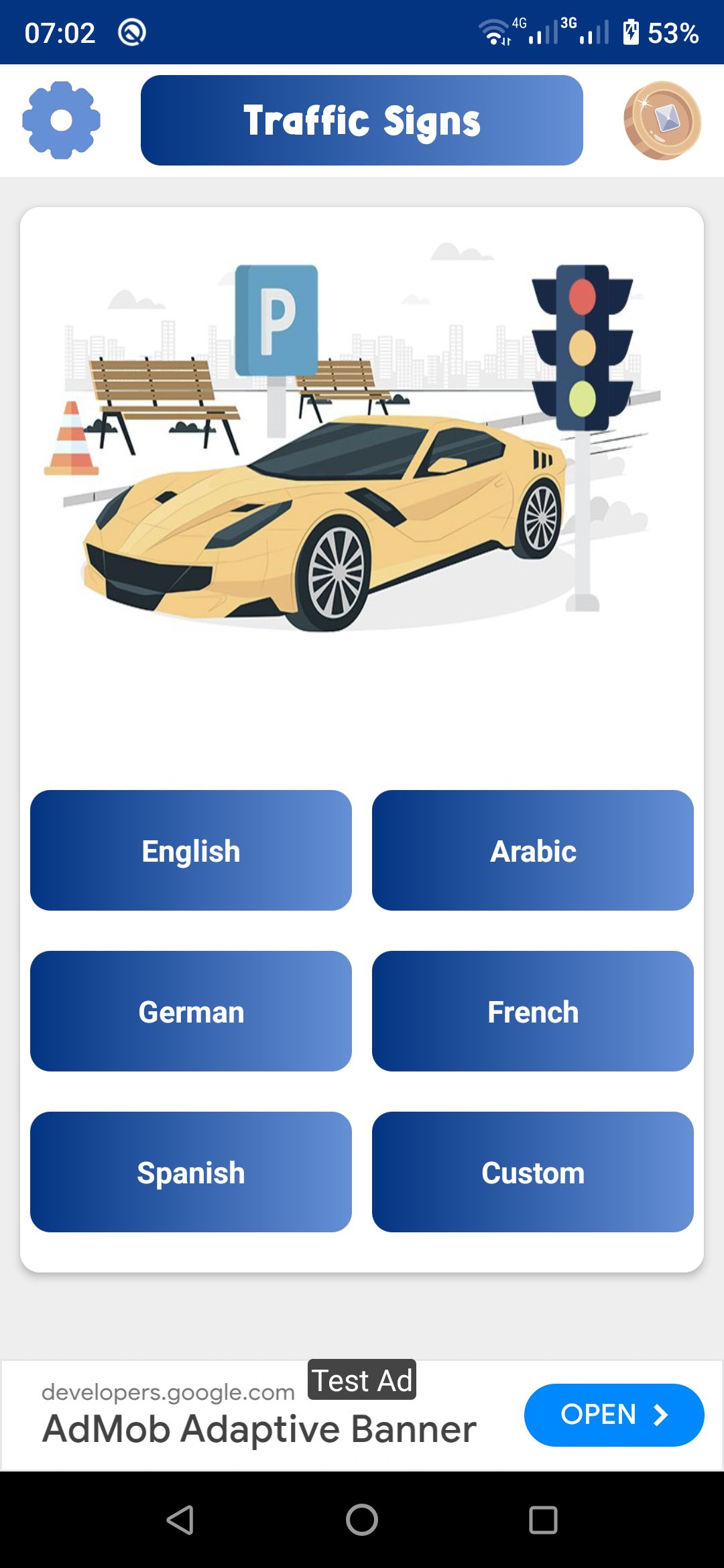Pick the German language button
The height and width of the screenshot is (1568, 724).
pyautogui.click(x=191, y=1011)
